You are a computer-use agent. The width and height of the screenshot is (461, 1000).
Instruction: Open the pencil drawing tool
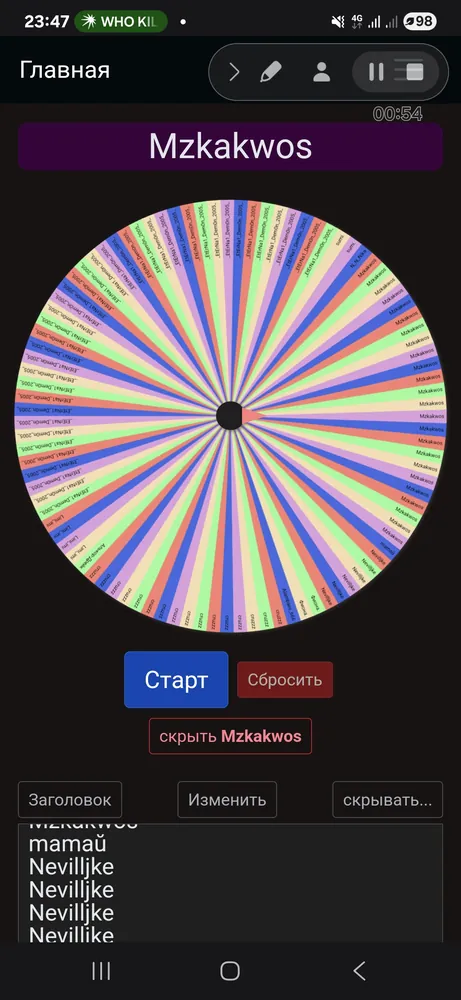[x=271, y=71]
